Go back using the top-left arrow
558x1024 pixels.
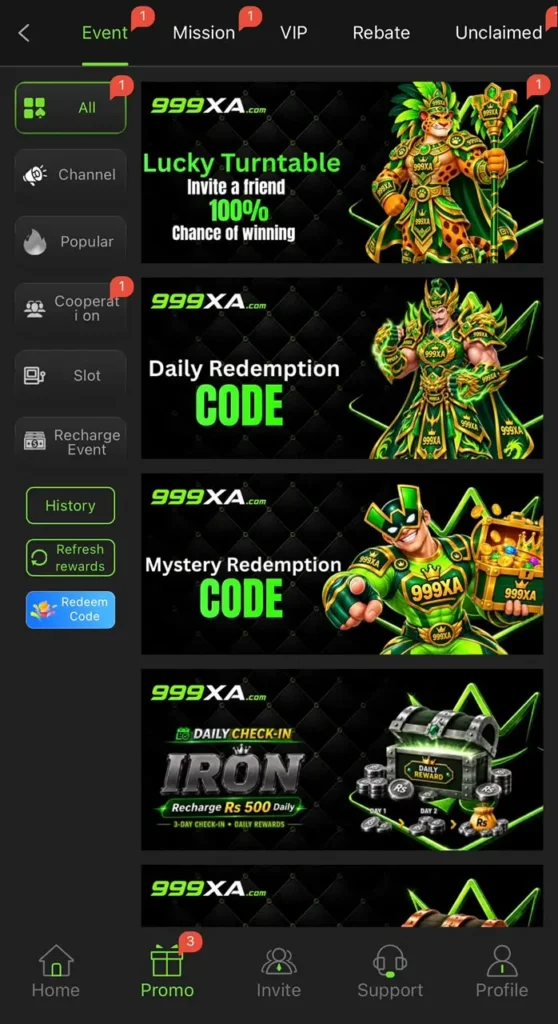(24, 33)
